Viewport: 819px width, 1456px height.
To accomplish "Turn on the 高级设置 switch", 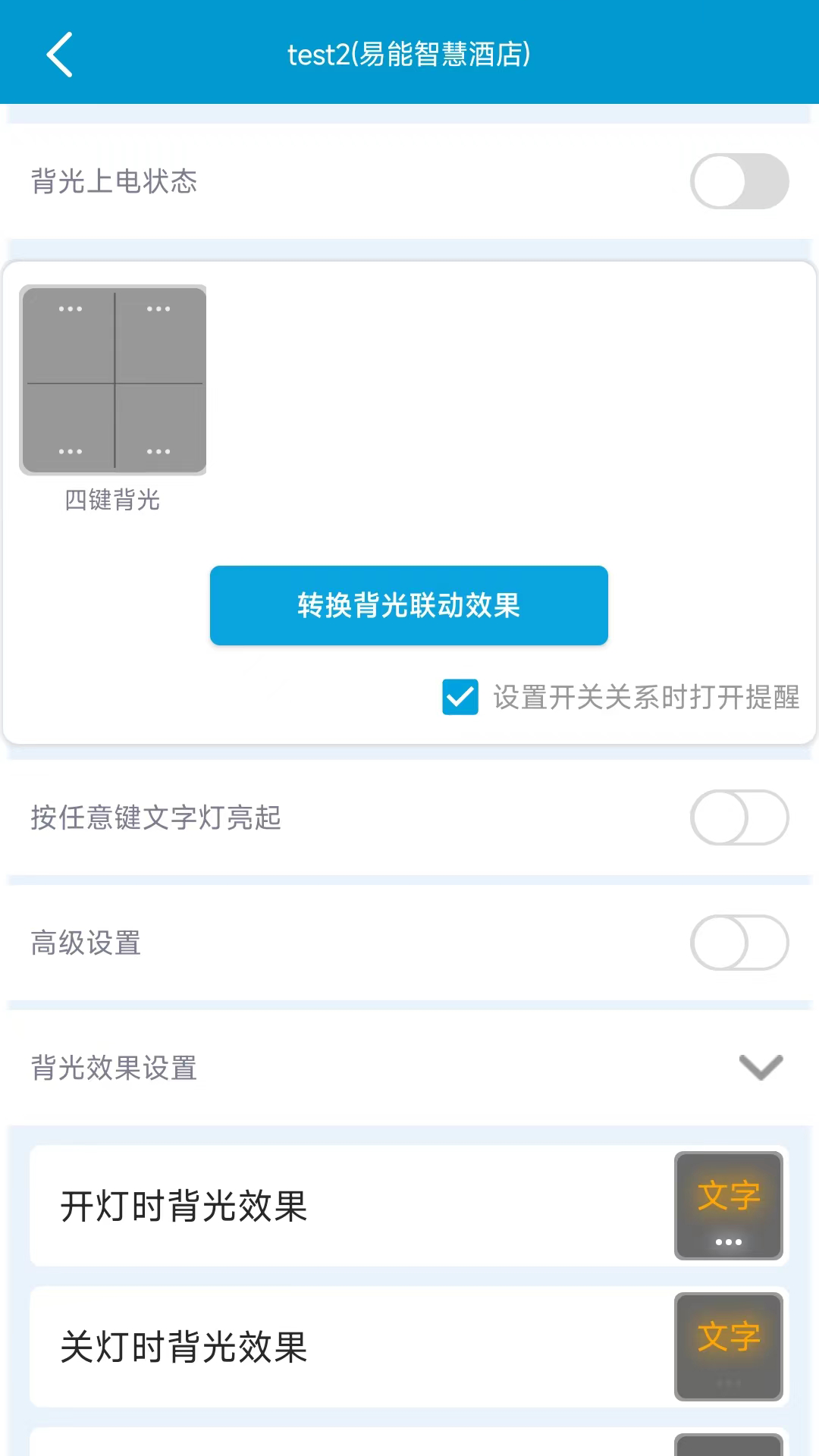I will [x=739, y=943].
